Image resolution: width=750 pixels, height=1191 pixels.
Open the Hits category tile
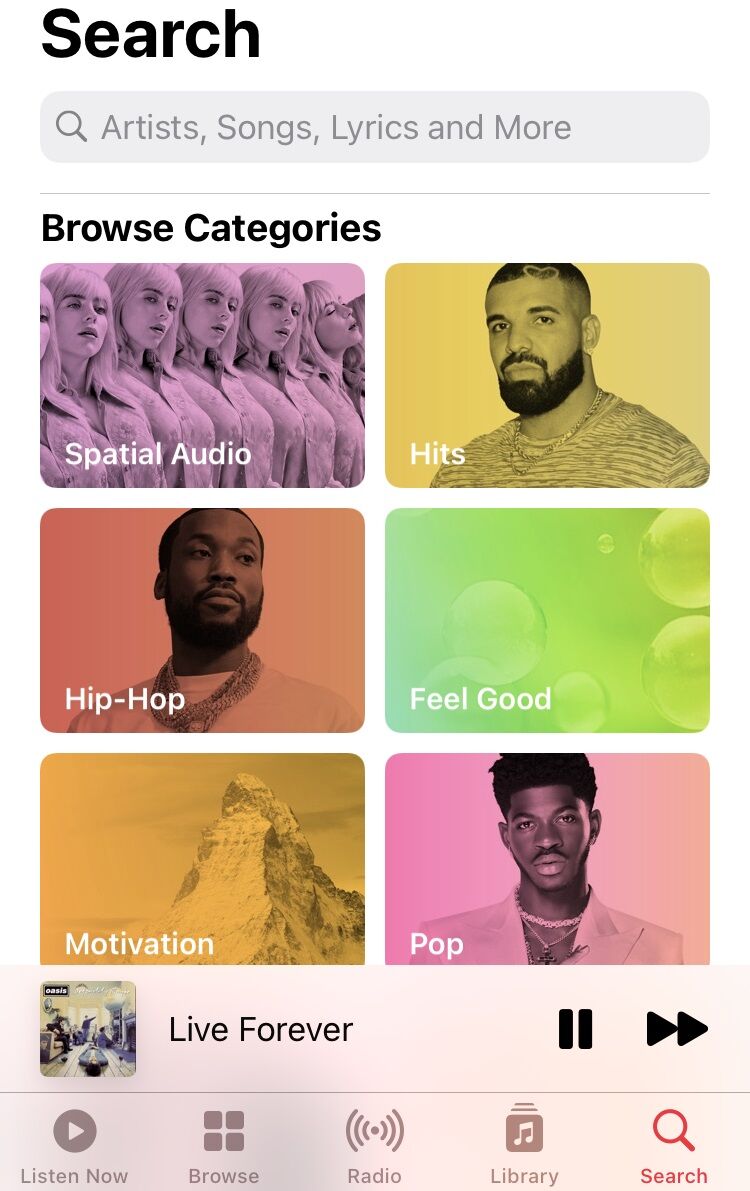coord(547,375)
